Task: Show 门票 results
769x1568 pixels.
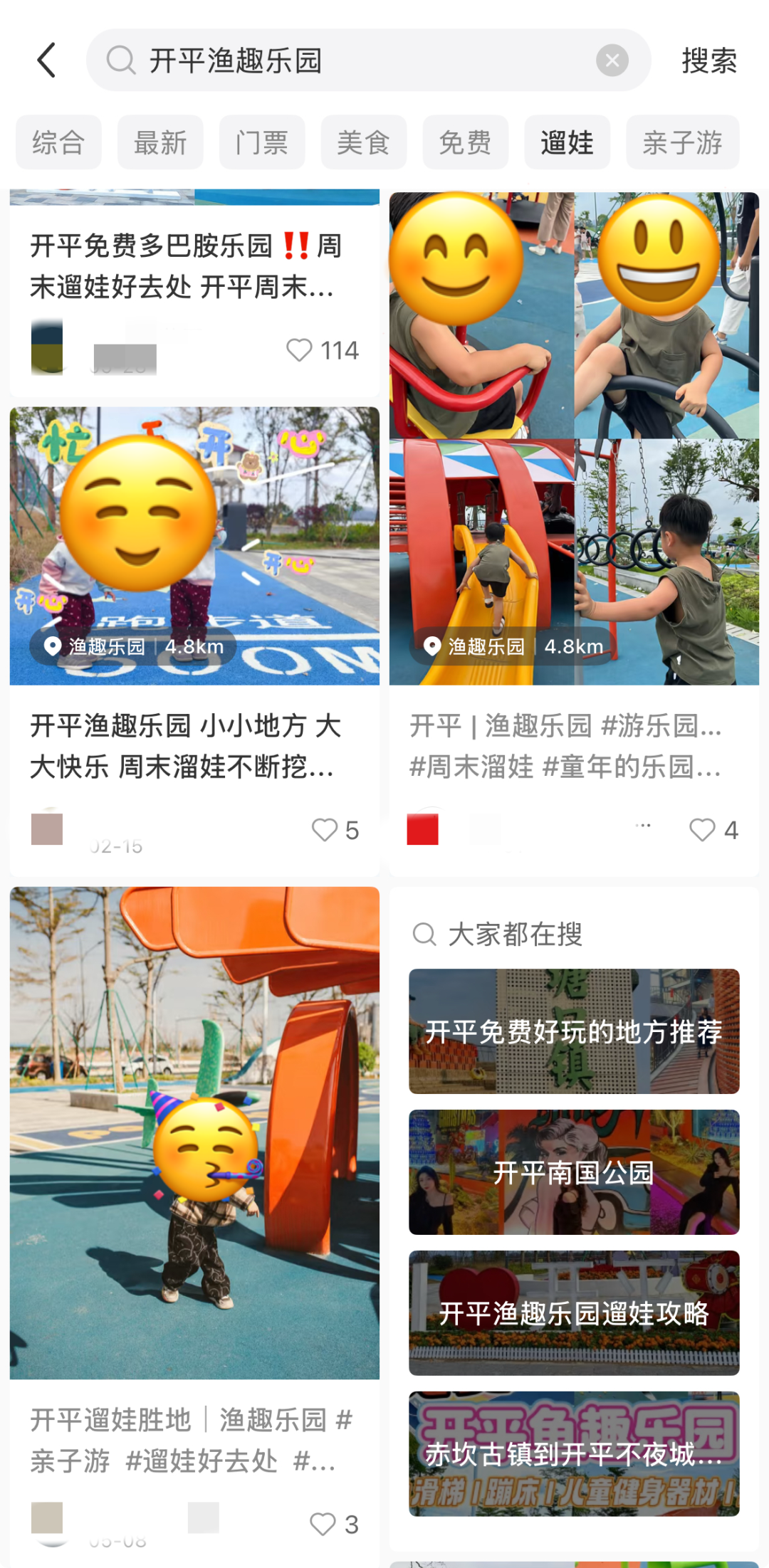Action: click(262, 142)
